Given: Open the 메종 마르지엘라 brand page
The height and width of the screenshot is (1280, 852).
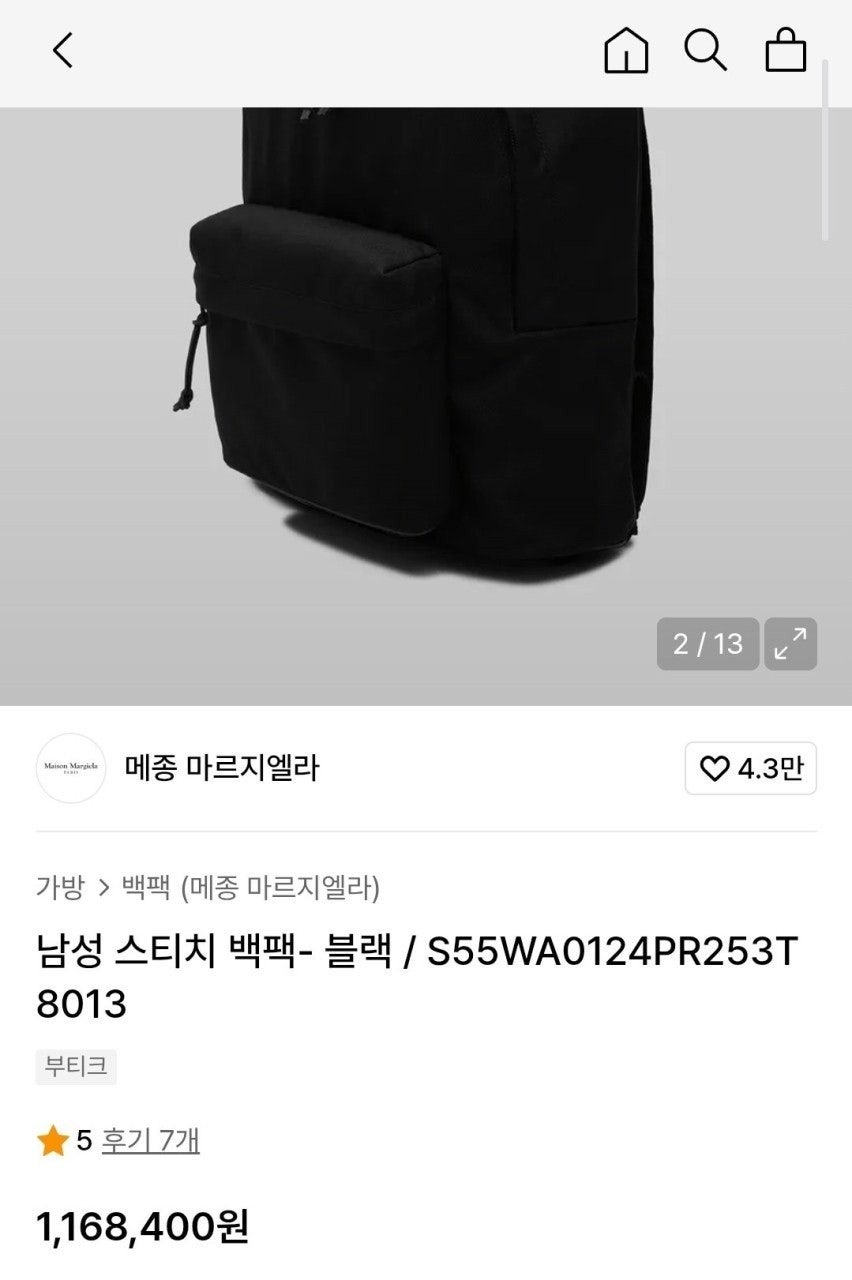Looking at the screenshot, I should (x=221, y=768).
